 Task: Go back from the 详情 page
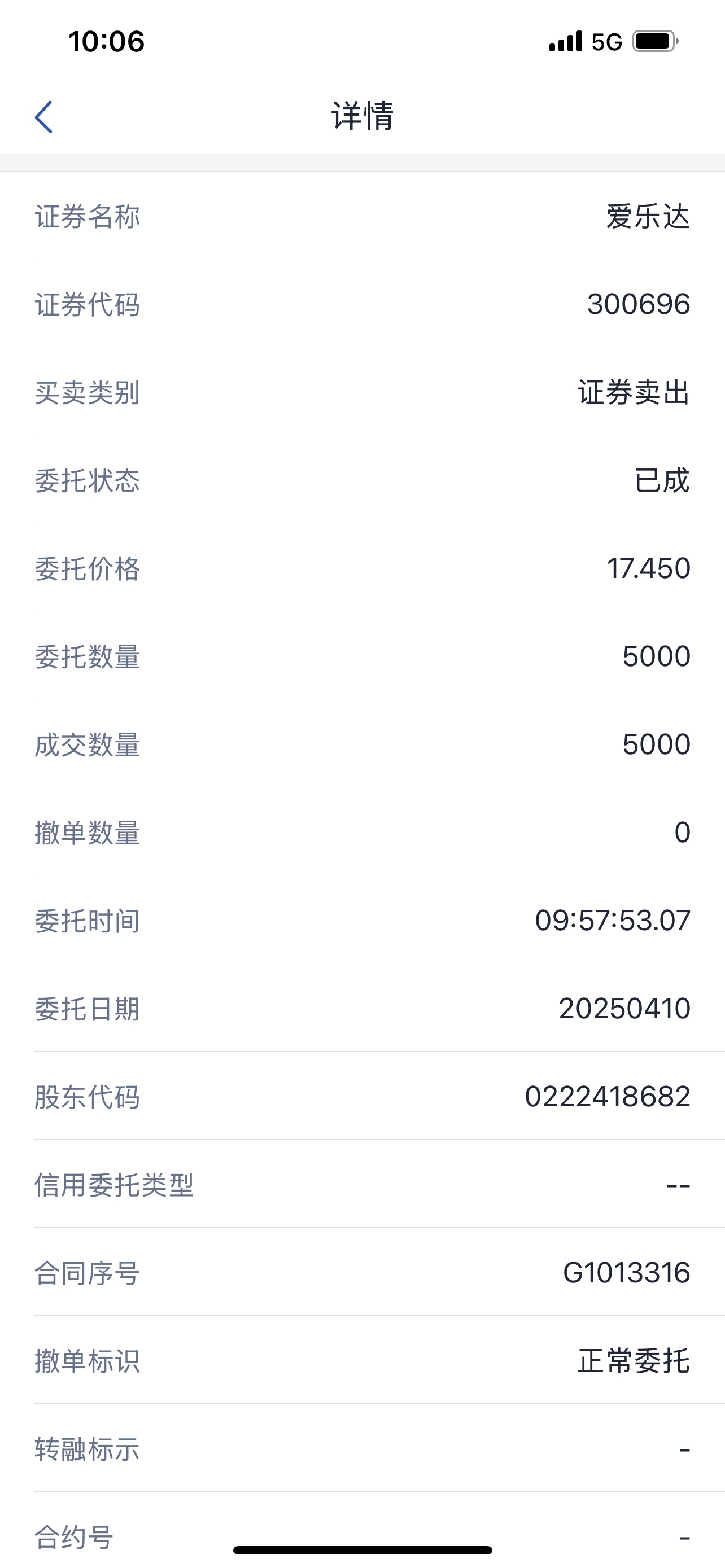[x=44, y=117]
